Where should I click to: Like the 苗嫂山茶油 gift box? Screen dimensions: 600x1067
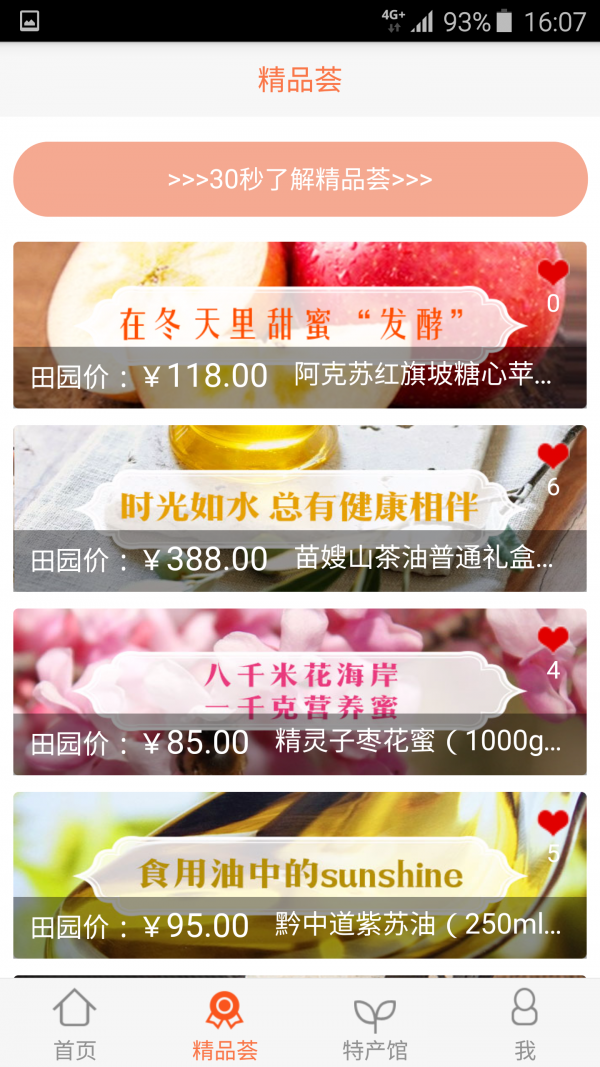pyautogui.click(x=553, y=456)
